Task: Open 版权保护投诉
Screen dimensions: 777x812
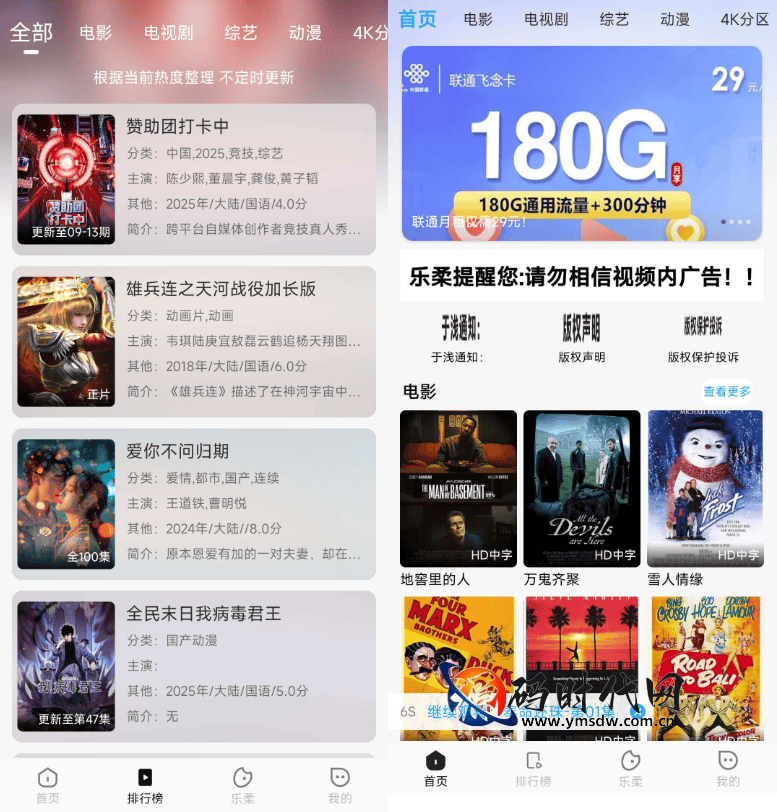Action: point(703,339)
